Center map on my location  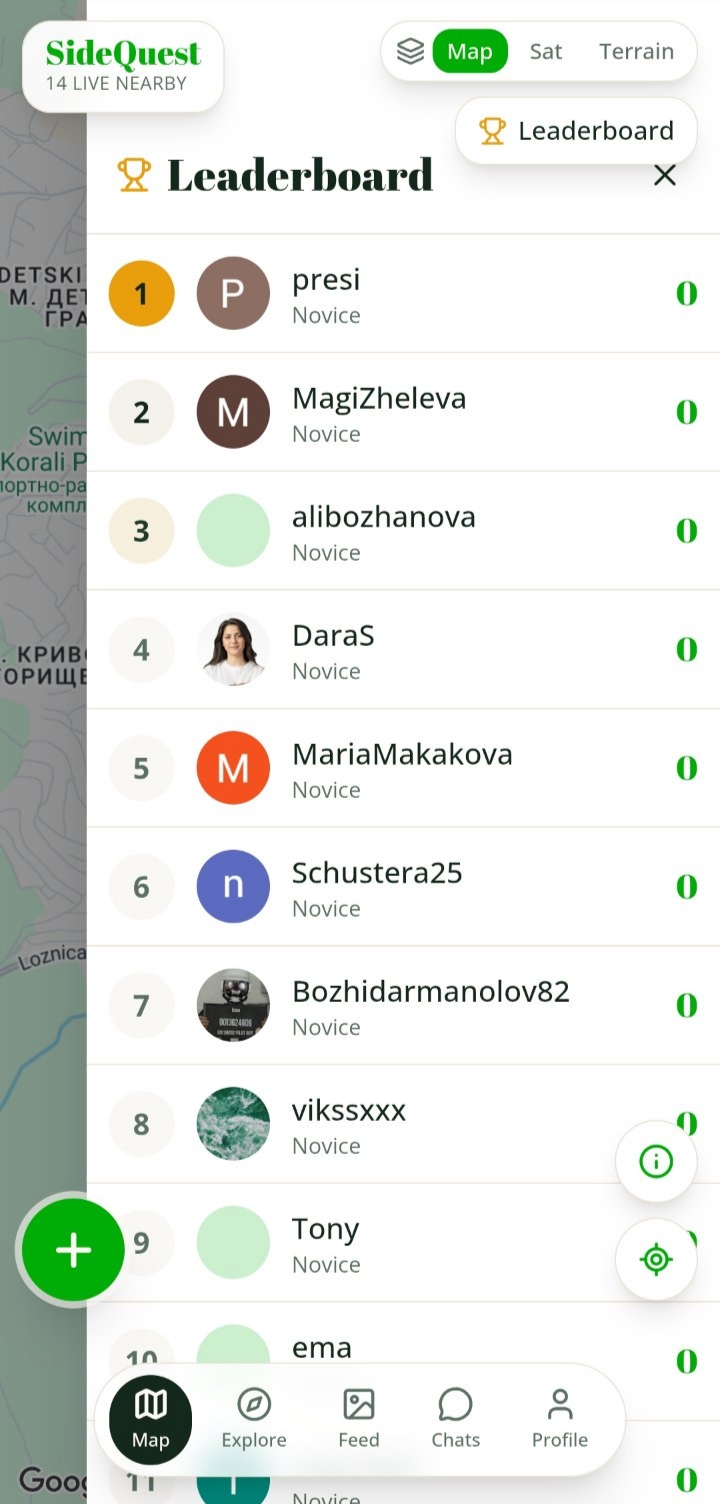pos(656,1259)
